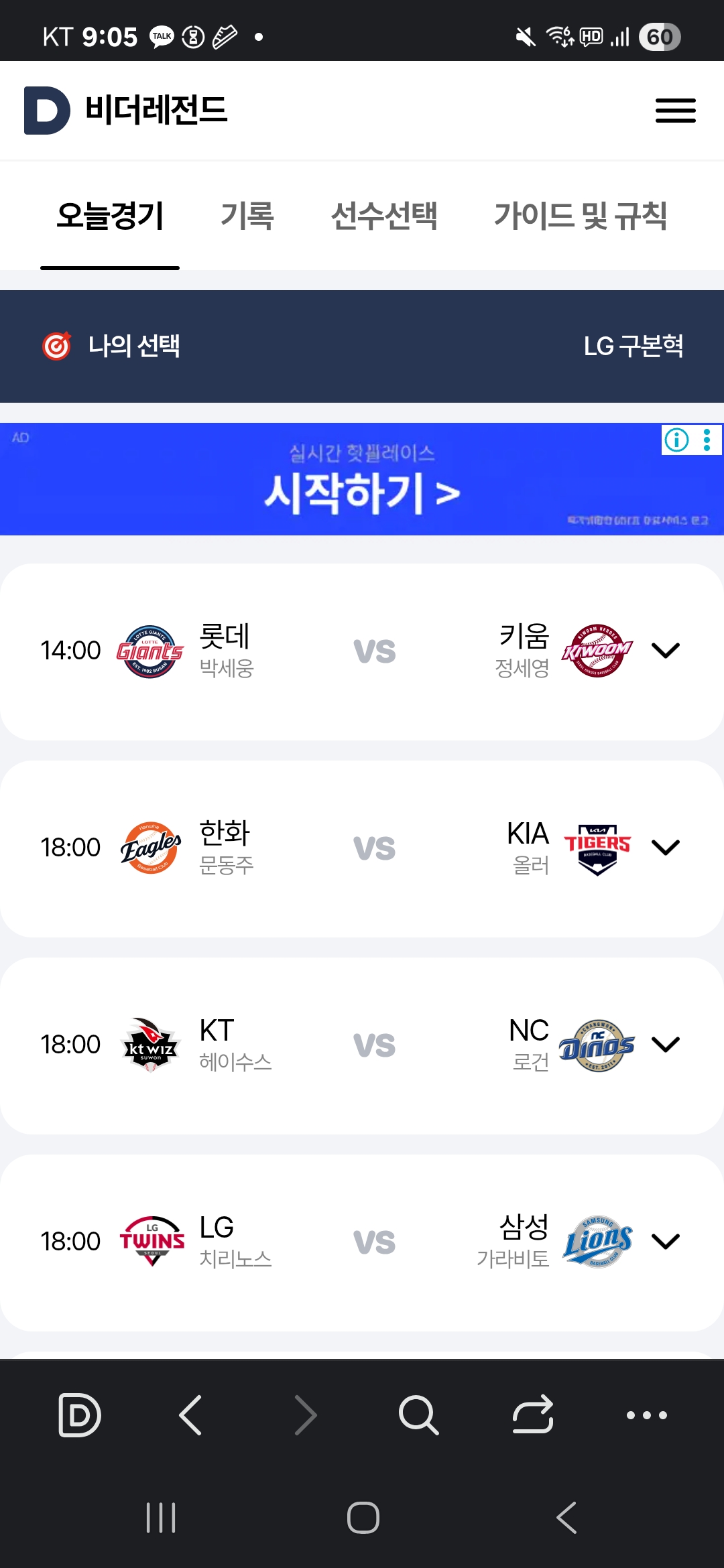Open the browser more options menu
The height and width of the screenshot is (1568, 724).
click(646, 1415)
